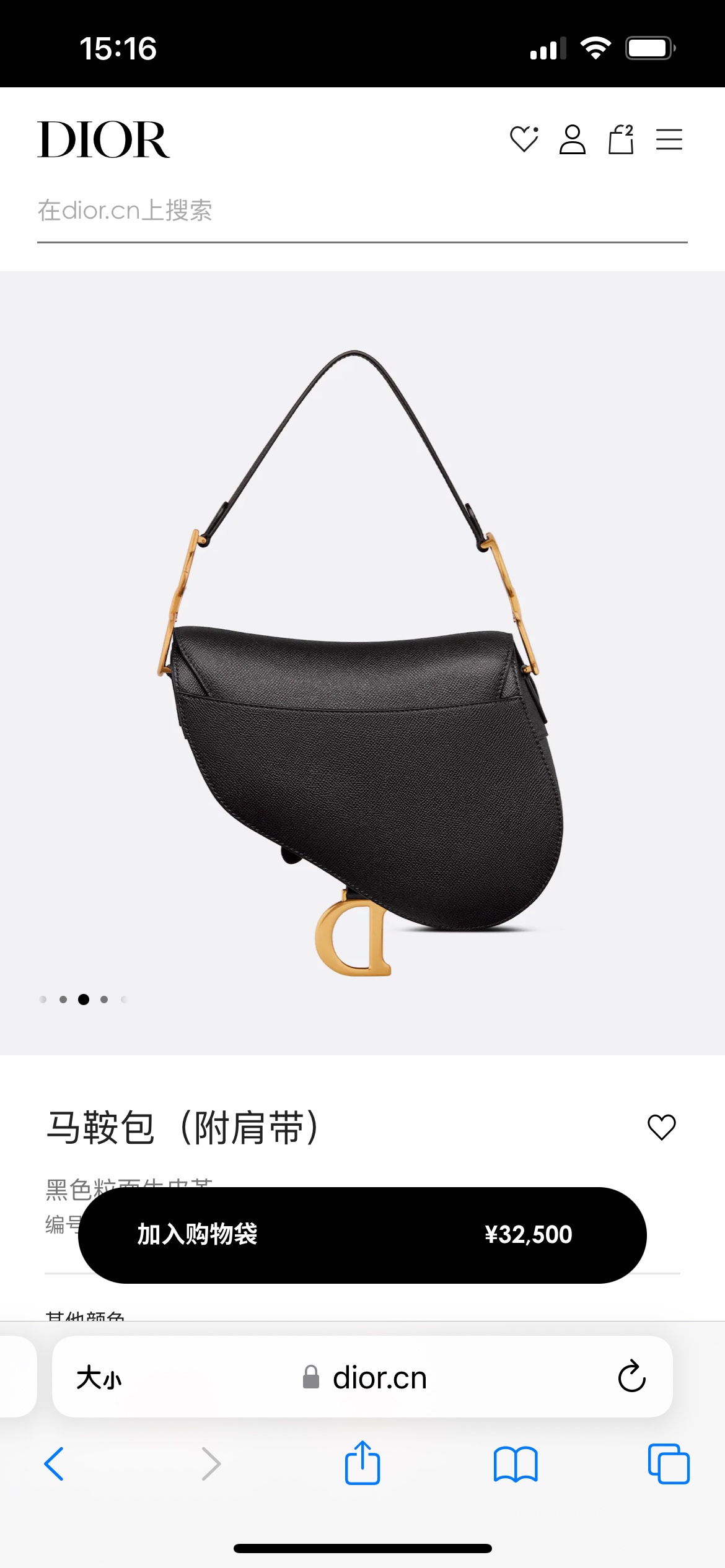Open the saddle bag product image
This screenshot has height=1568, width=725.
click(x=362, y=663)
